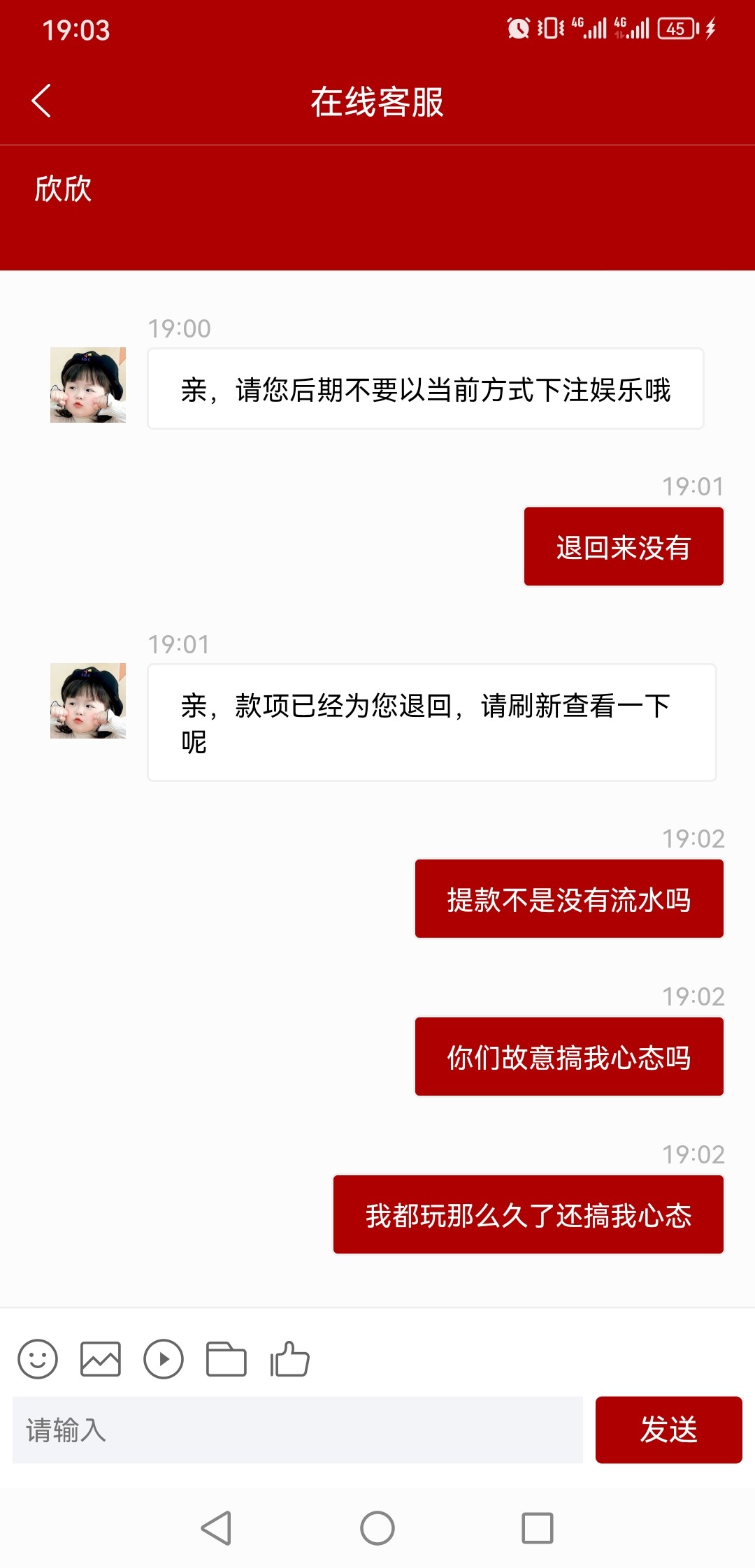This screenshot has height=1568, width=755.
Task: Tap the 发送 send button
Action: coord(668,1430)
